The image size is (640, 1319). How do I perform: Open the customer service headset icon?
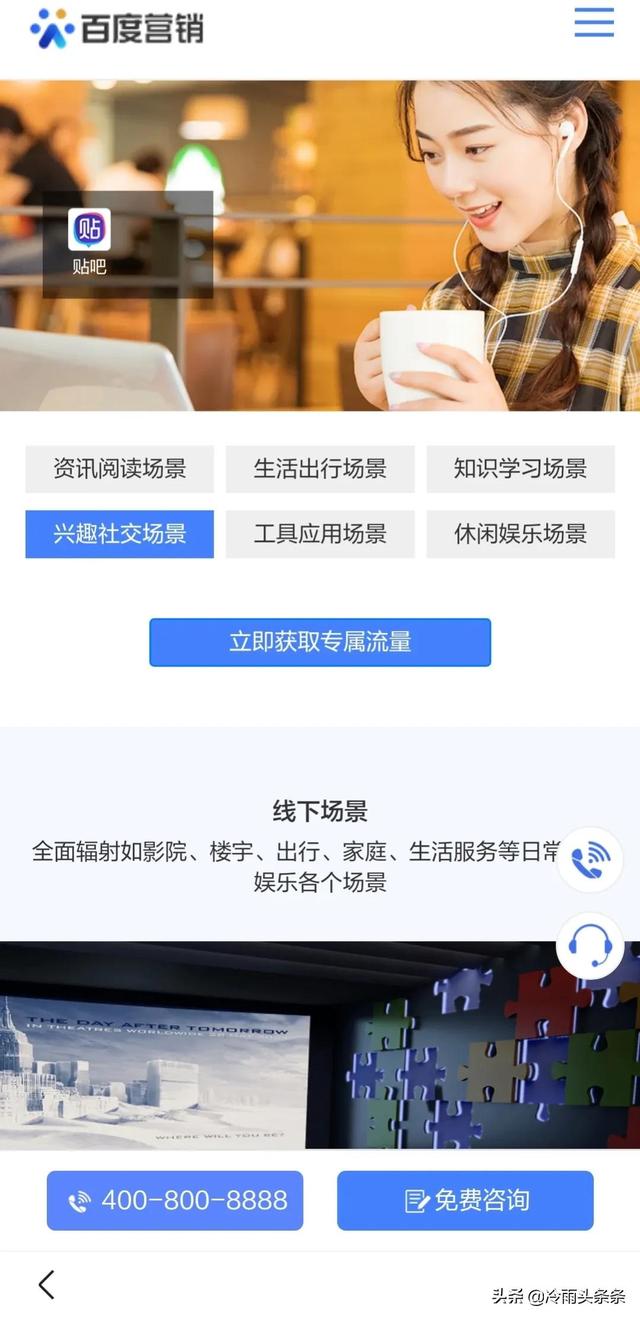point(590,945)
